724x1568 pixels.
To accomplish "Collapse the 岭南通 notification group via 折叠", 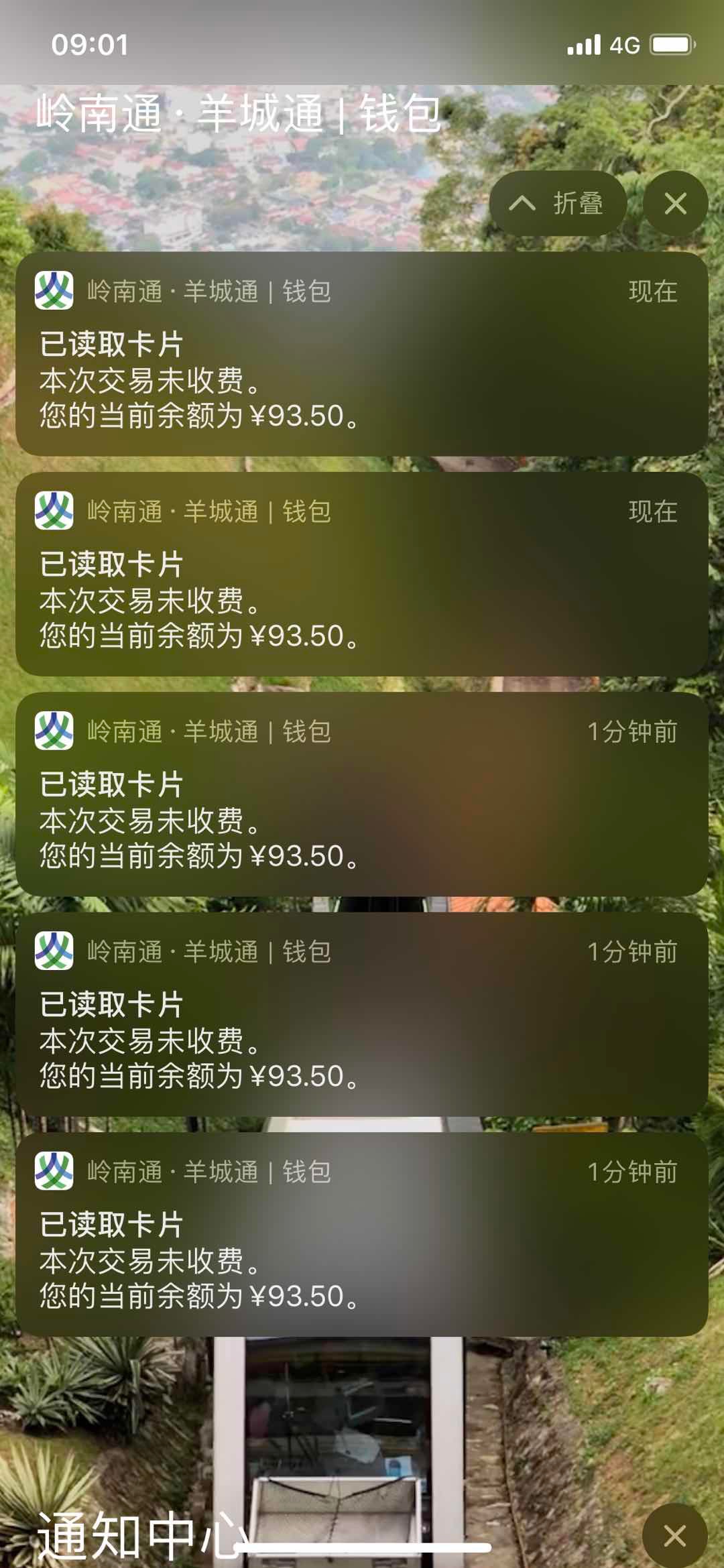I will (x=558, y=203).
